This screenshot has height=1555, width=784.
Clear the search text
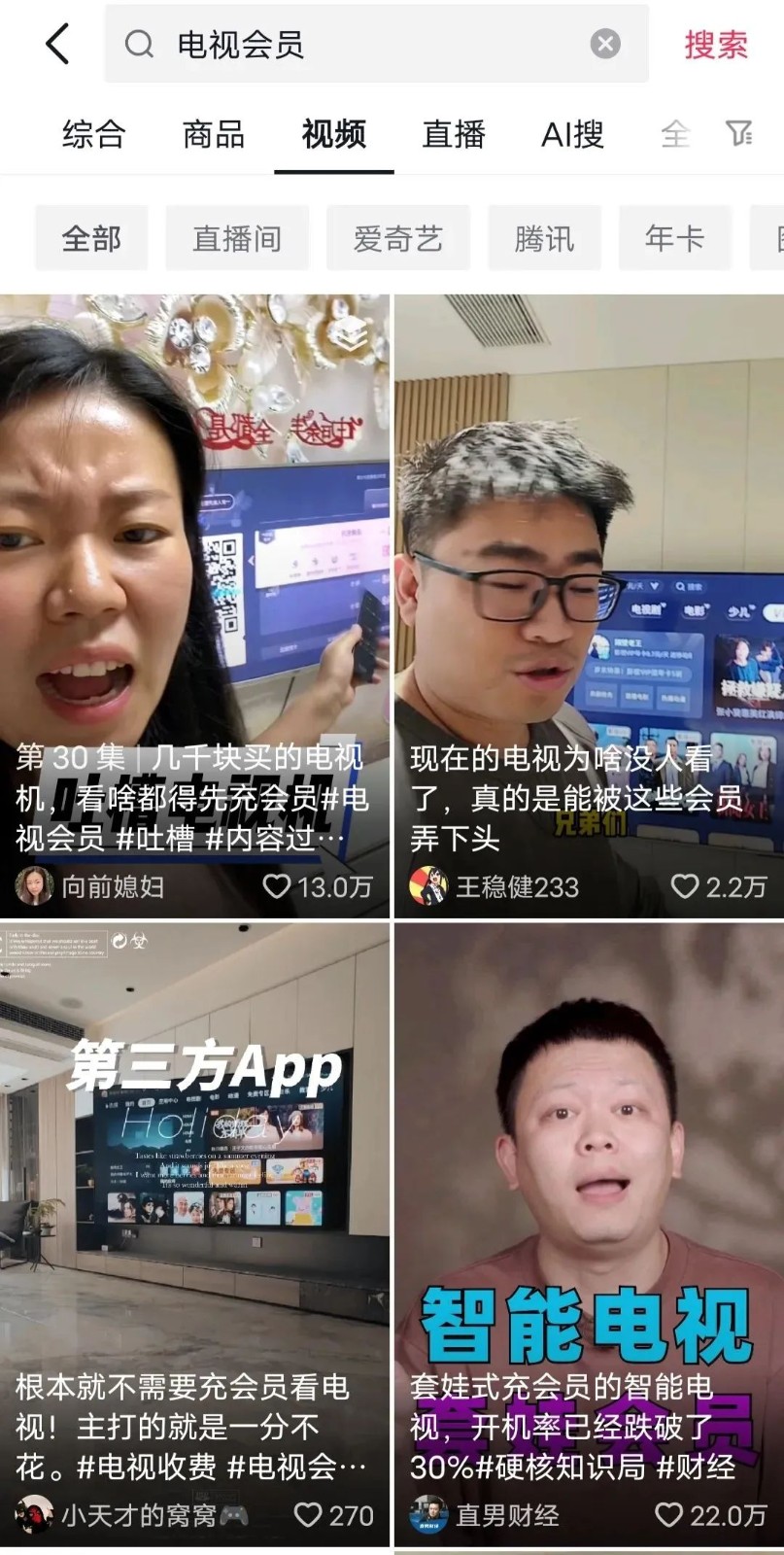pos(605,44)
